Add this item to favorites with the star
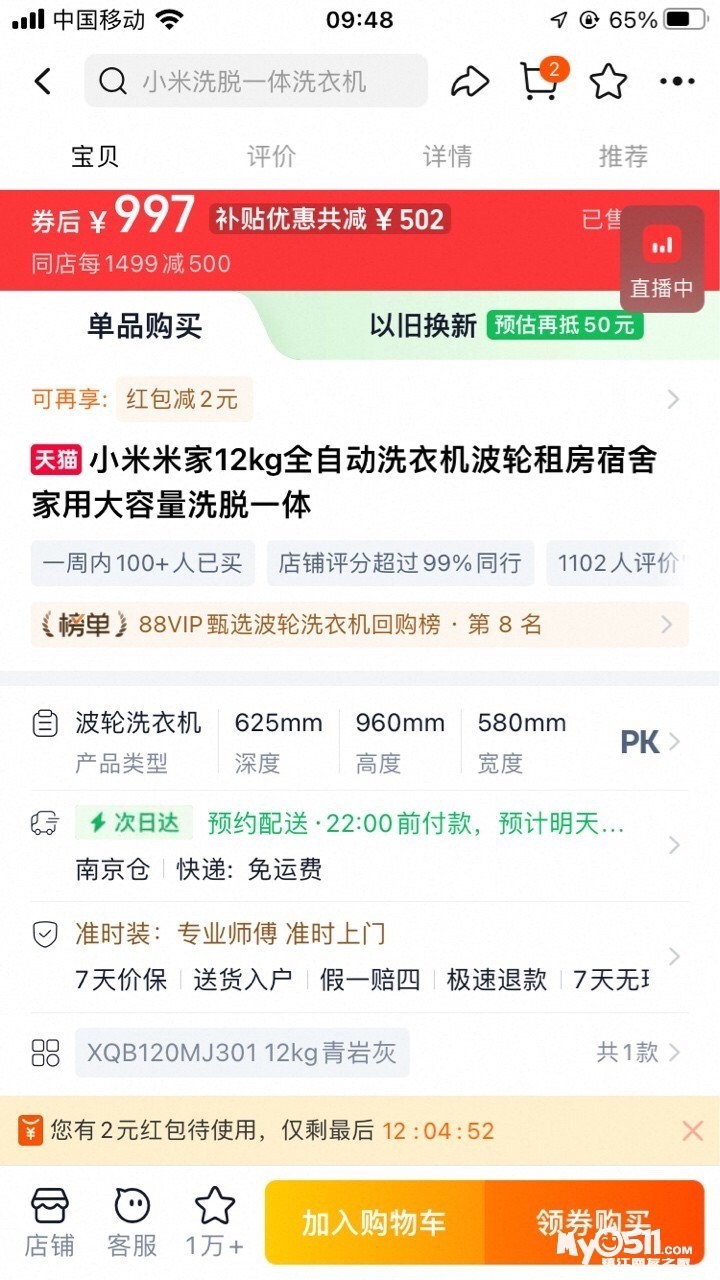 [x=608, y=81]
